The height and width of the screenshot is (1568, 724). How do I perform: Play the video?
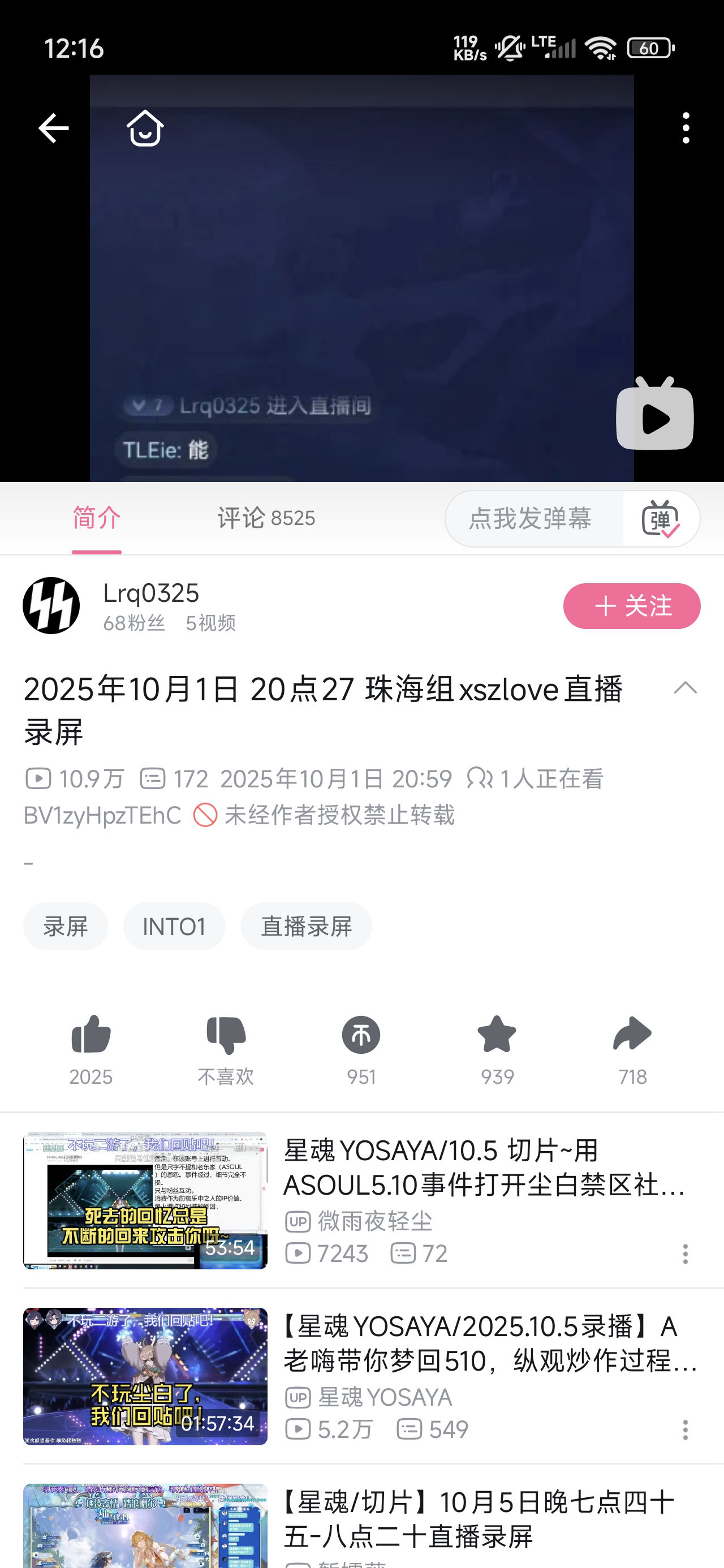pos(654,416)
